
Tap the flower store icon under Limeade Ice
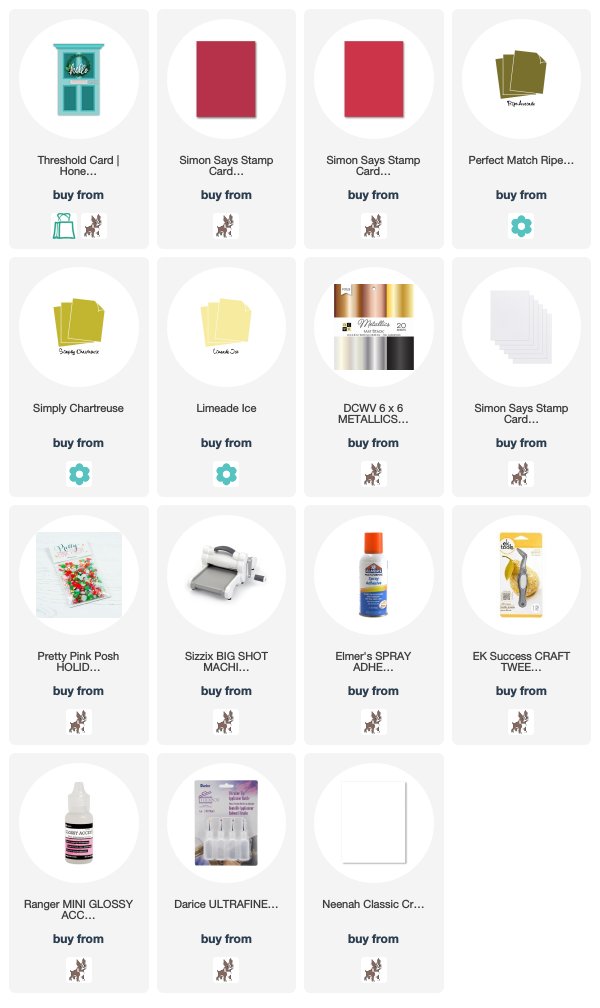coord(226,474)
